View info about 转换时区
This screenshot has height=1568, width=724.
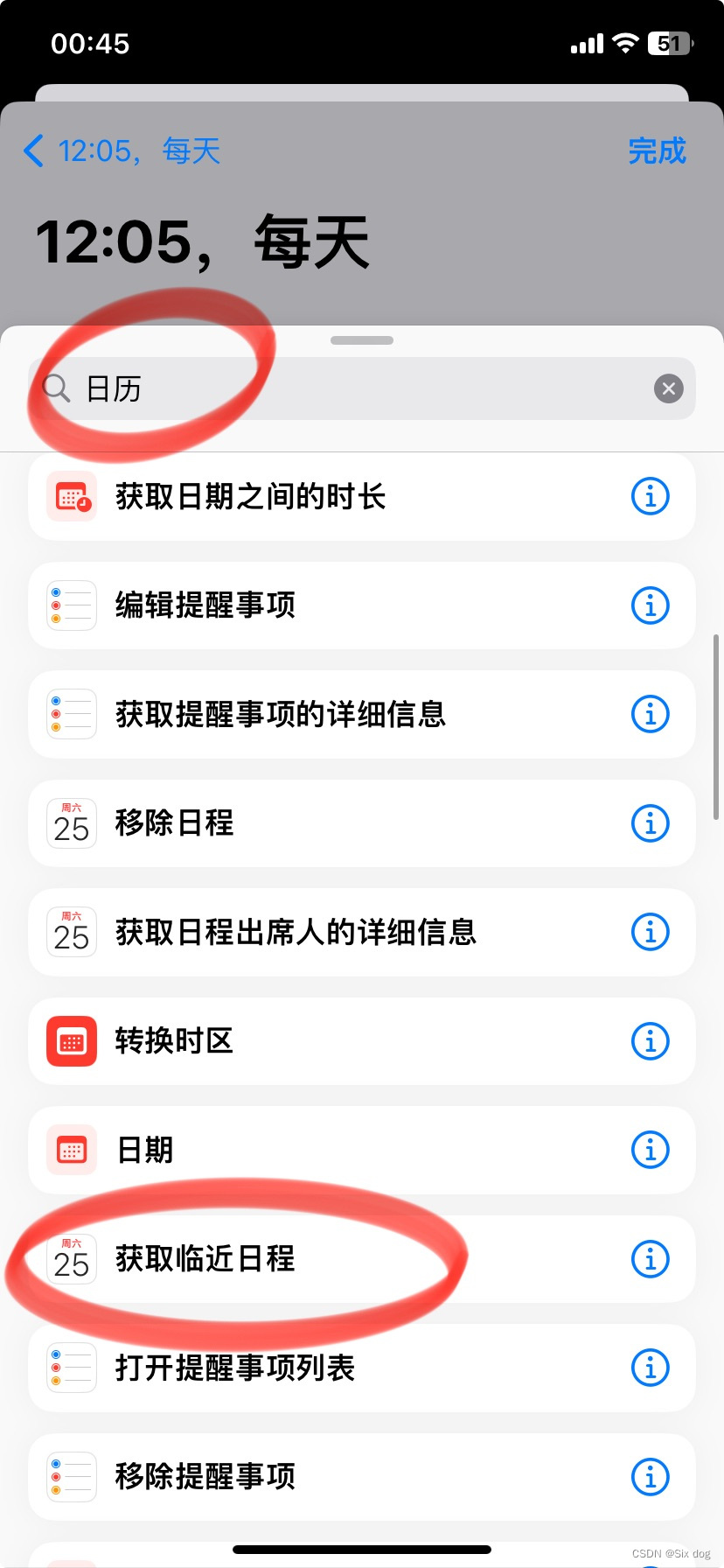pyautogui.click(x=650, y=1041)
